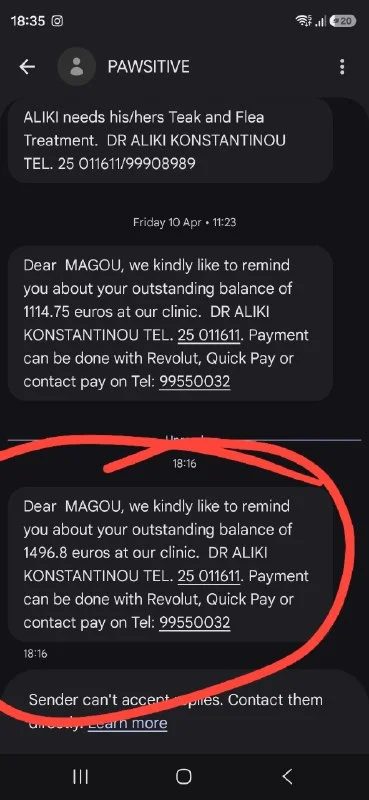The height and width of the screenshot is (800, 369).
Task: Open the PAWSITIVE contact avatar
Action: [x=77, y=67]
